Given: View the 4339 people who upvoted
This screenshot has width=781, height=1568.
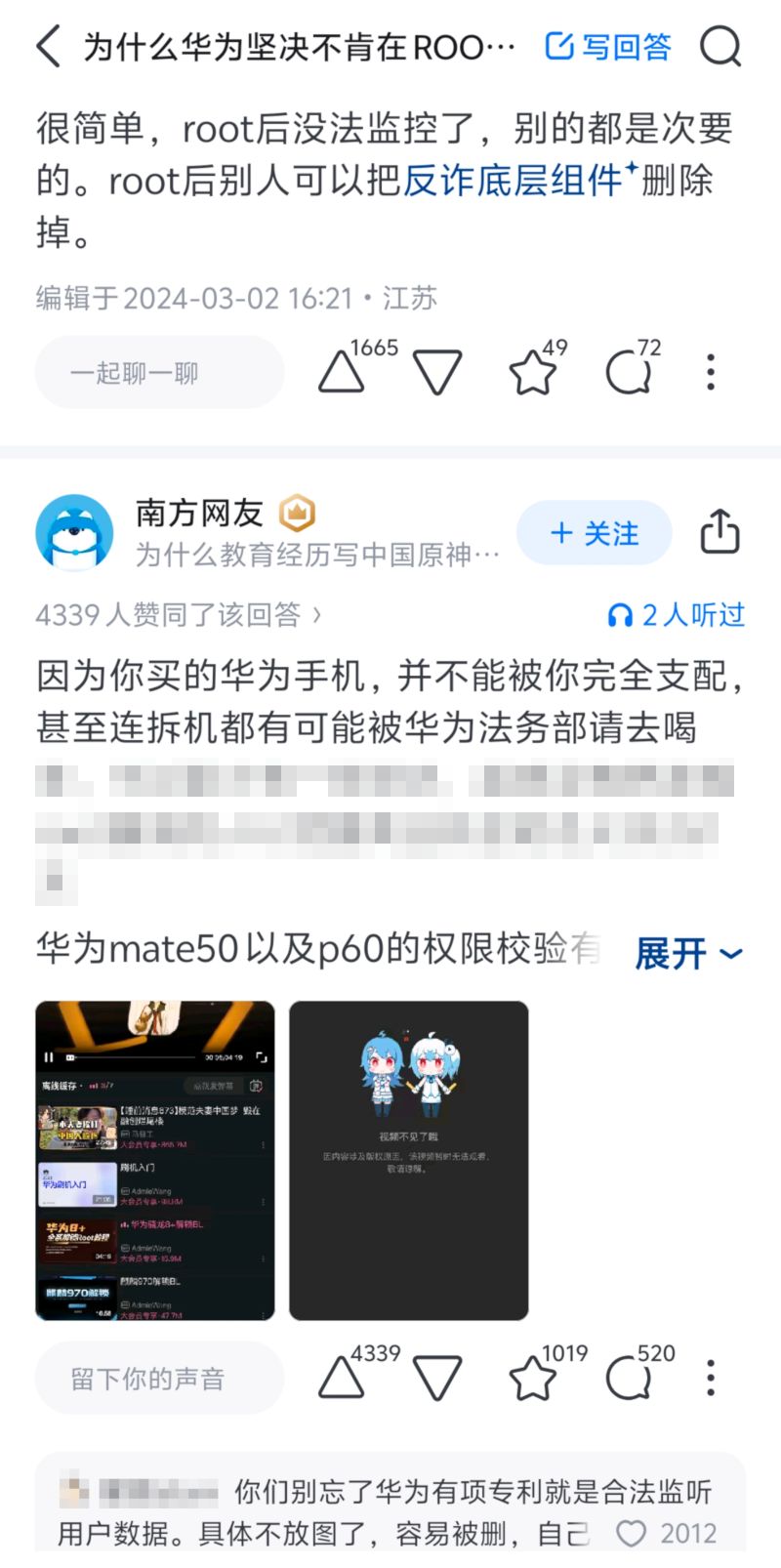Looking at the screenshot, I should [178, 614].
